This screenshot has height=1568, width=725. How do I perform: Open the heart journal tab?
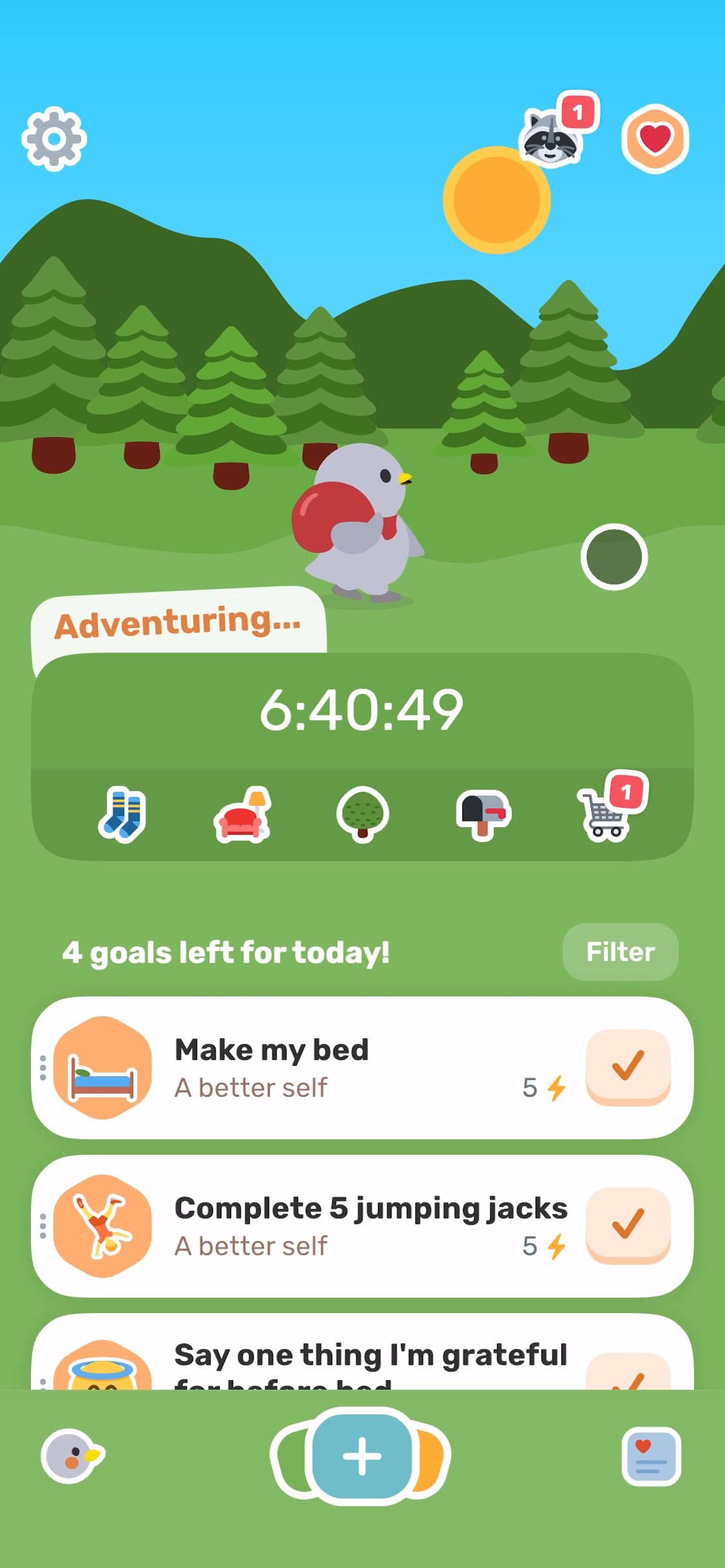651,1455
